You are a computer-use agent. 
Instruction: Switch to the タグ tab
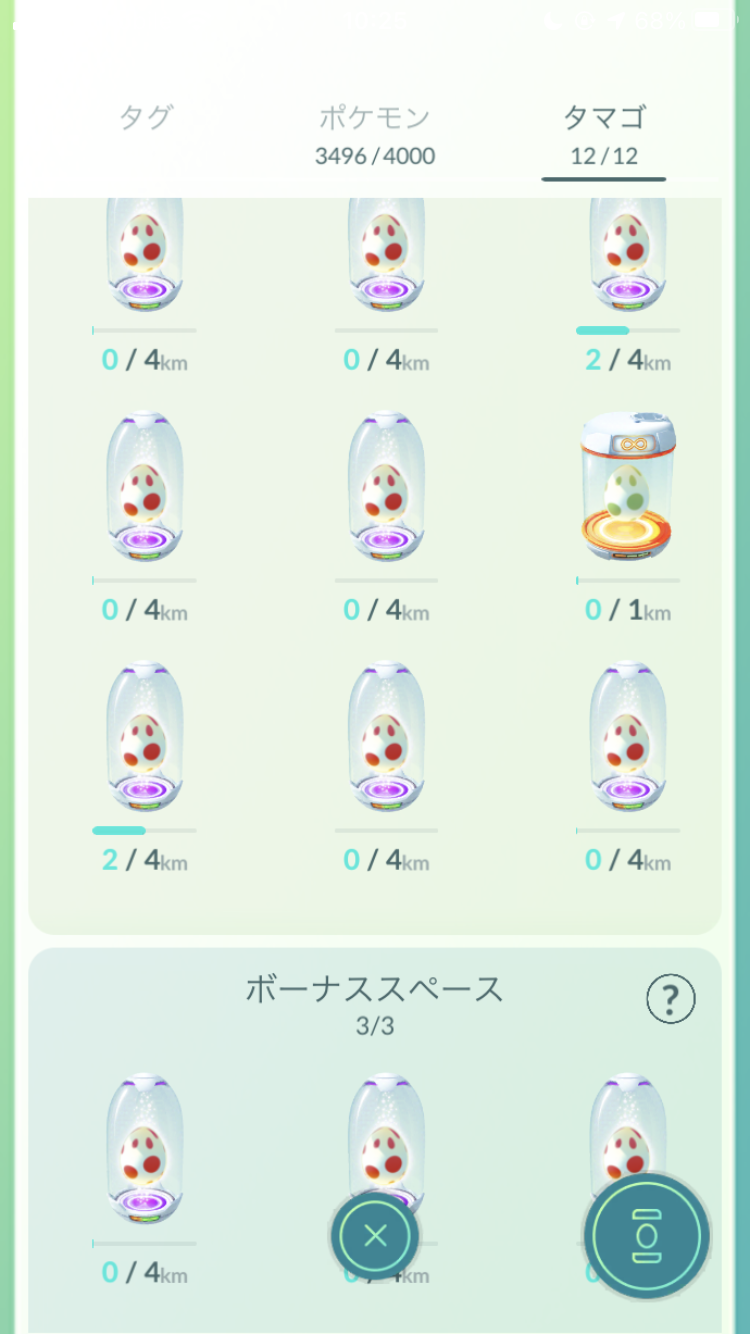pos(146,118)
